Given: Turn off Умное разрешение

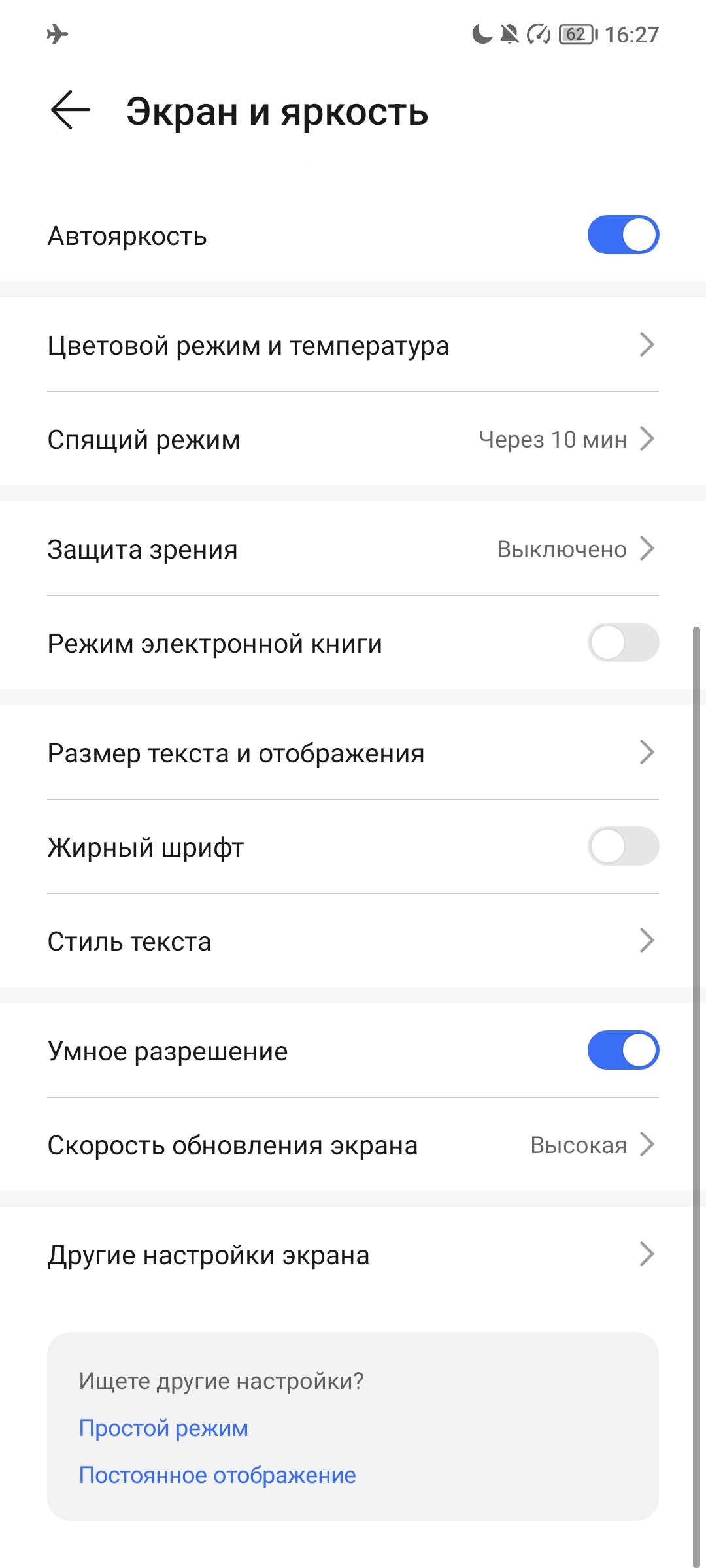Looking at the screenshot, I should 622,1051.
